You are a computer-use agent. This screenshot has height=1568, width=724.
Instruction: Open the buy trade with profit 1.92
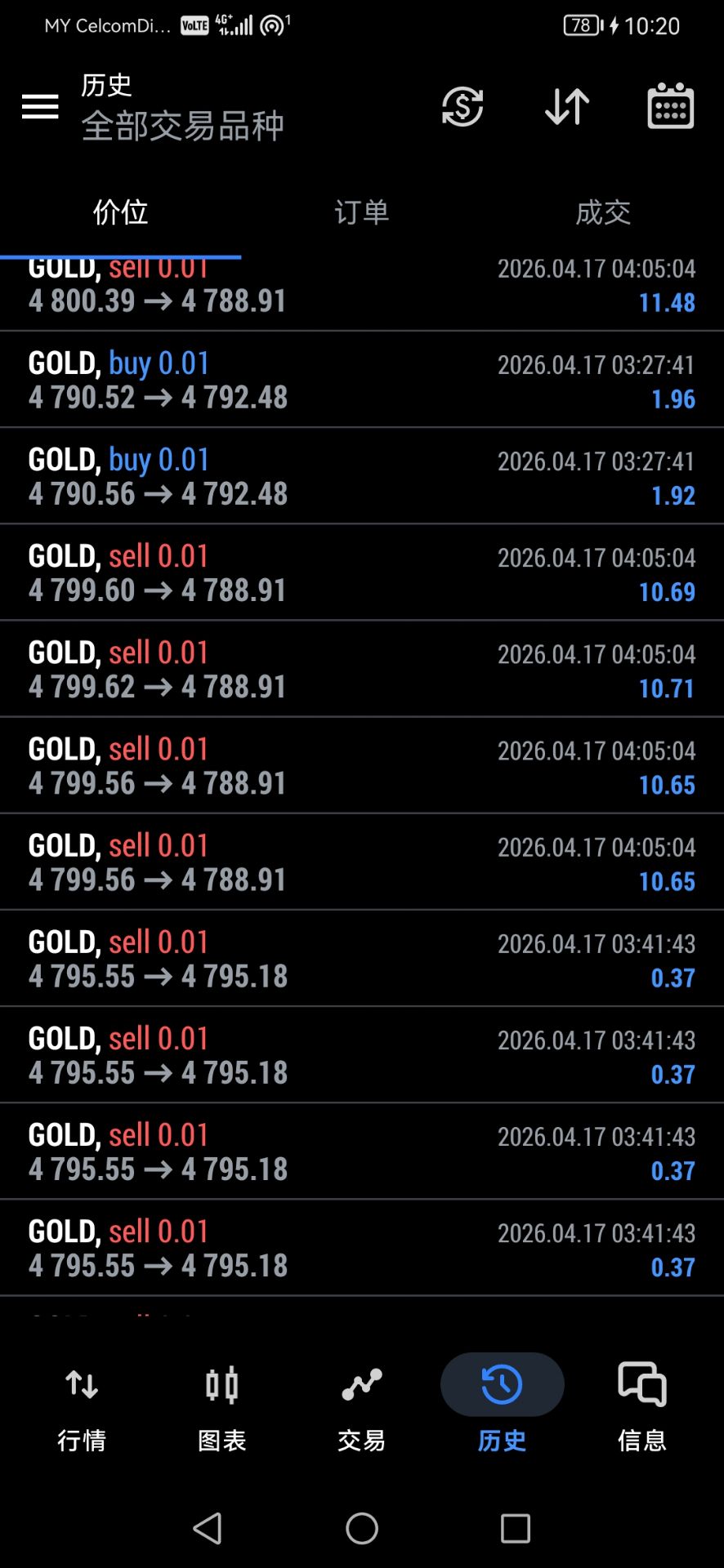(361, 476)
